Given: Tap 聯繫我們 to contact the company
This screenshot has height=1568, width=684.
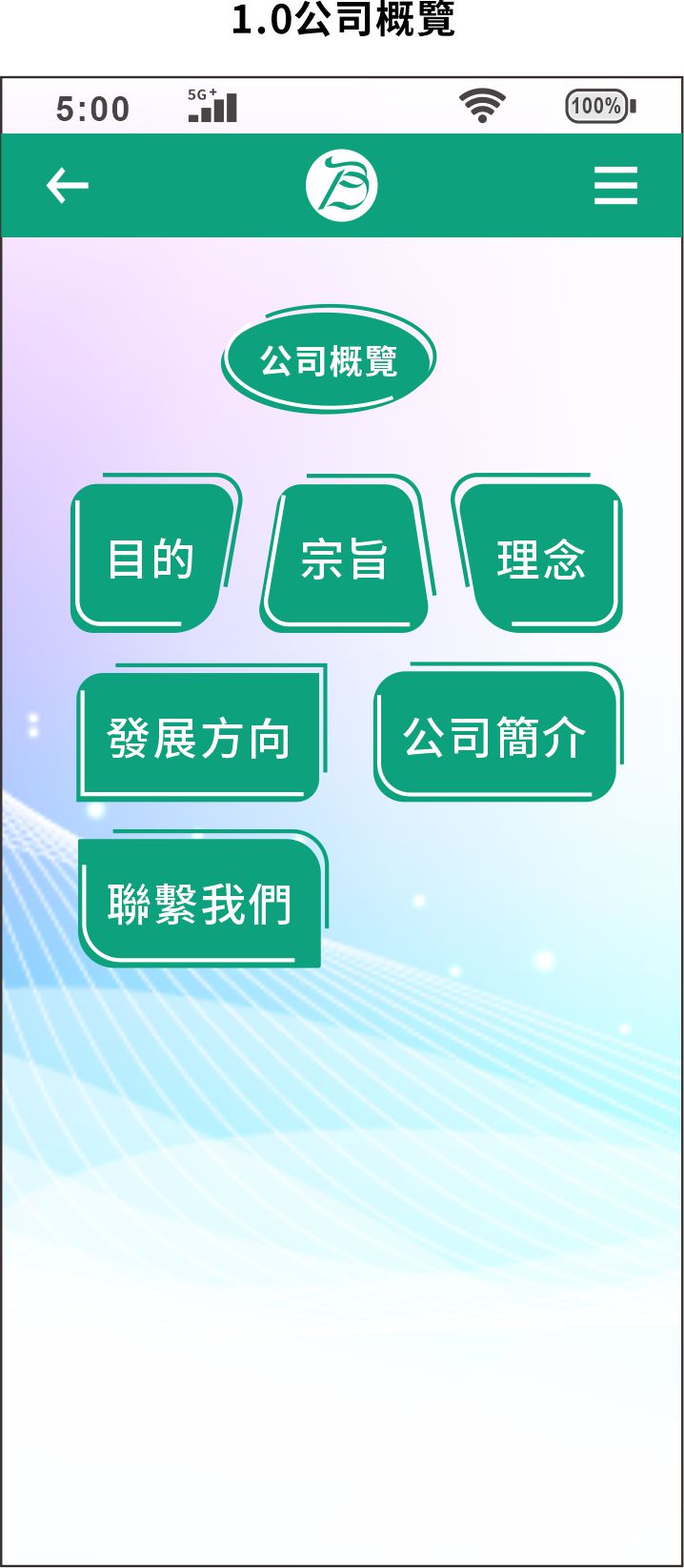Looking at the screenshot, I should pyautogui.click(x=198, y=904).
